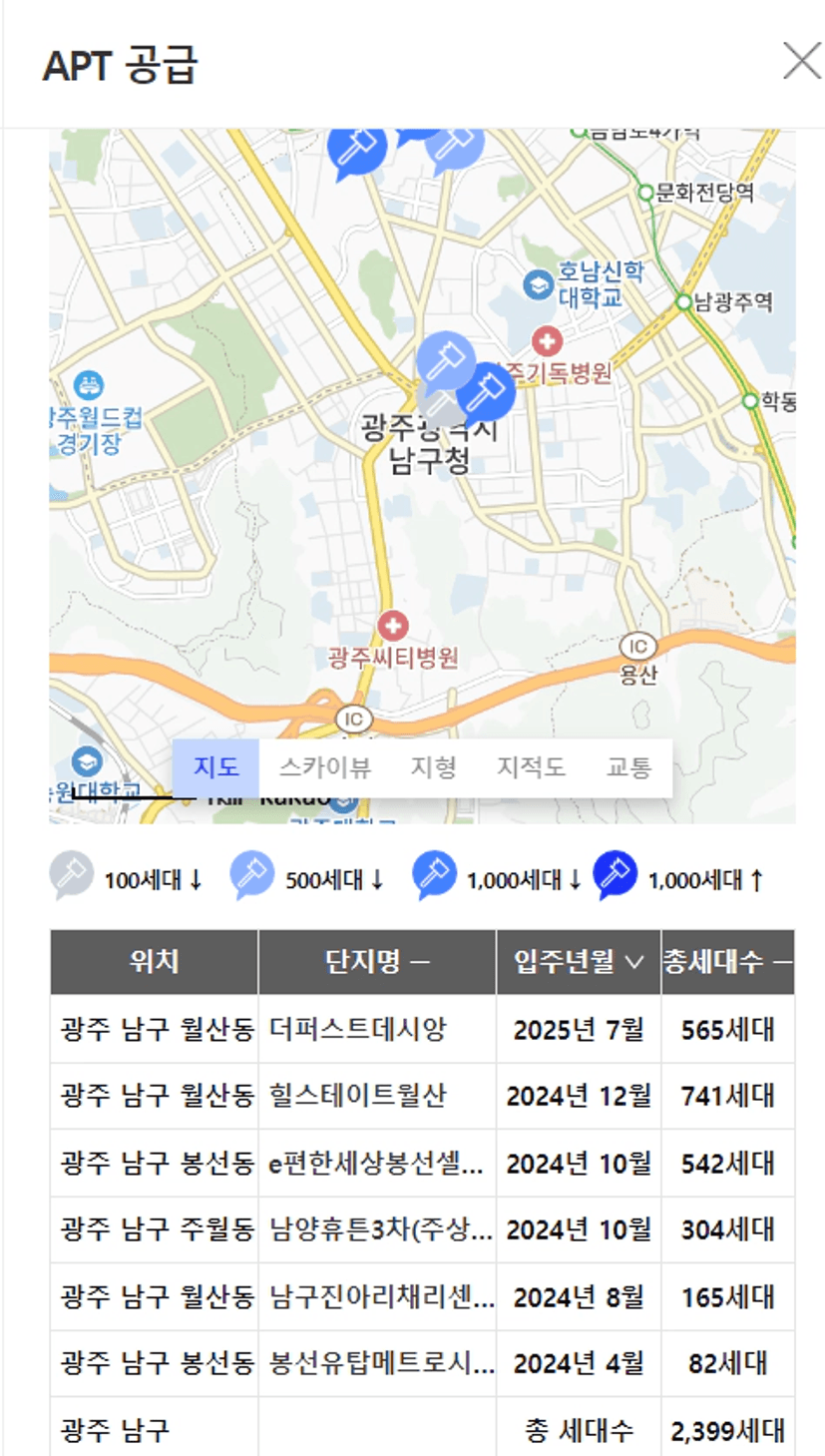Sort the table by 입주년월

tap(579, 962)
